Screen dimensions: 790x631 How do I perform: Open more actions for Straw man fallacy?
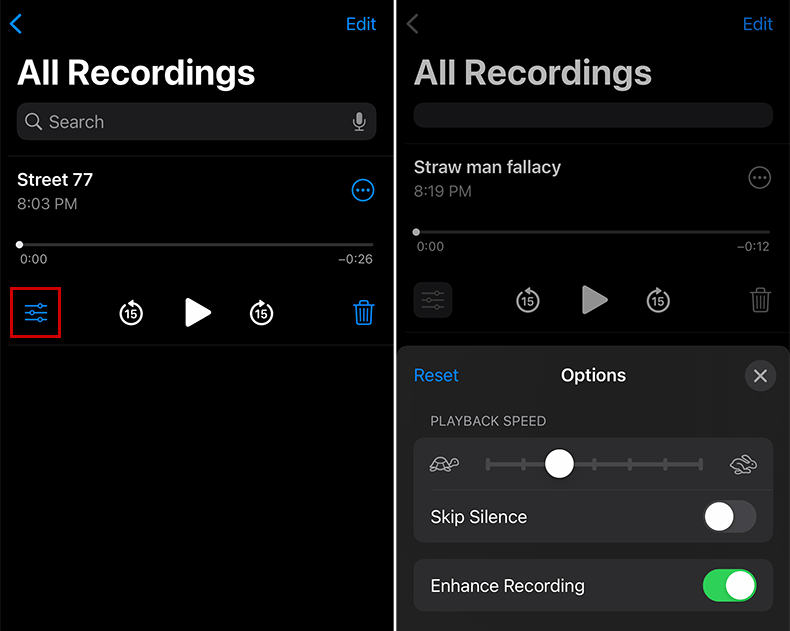click(x=760, y=178)
